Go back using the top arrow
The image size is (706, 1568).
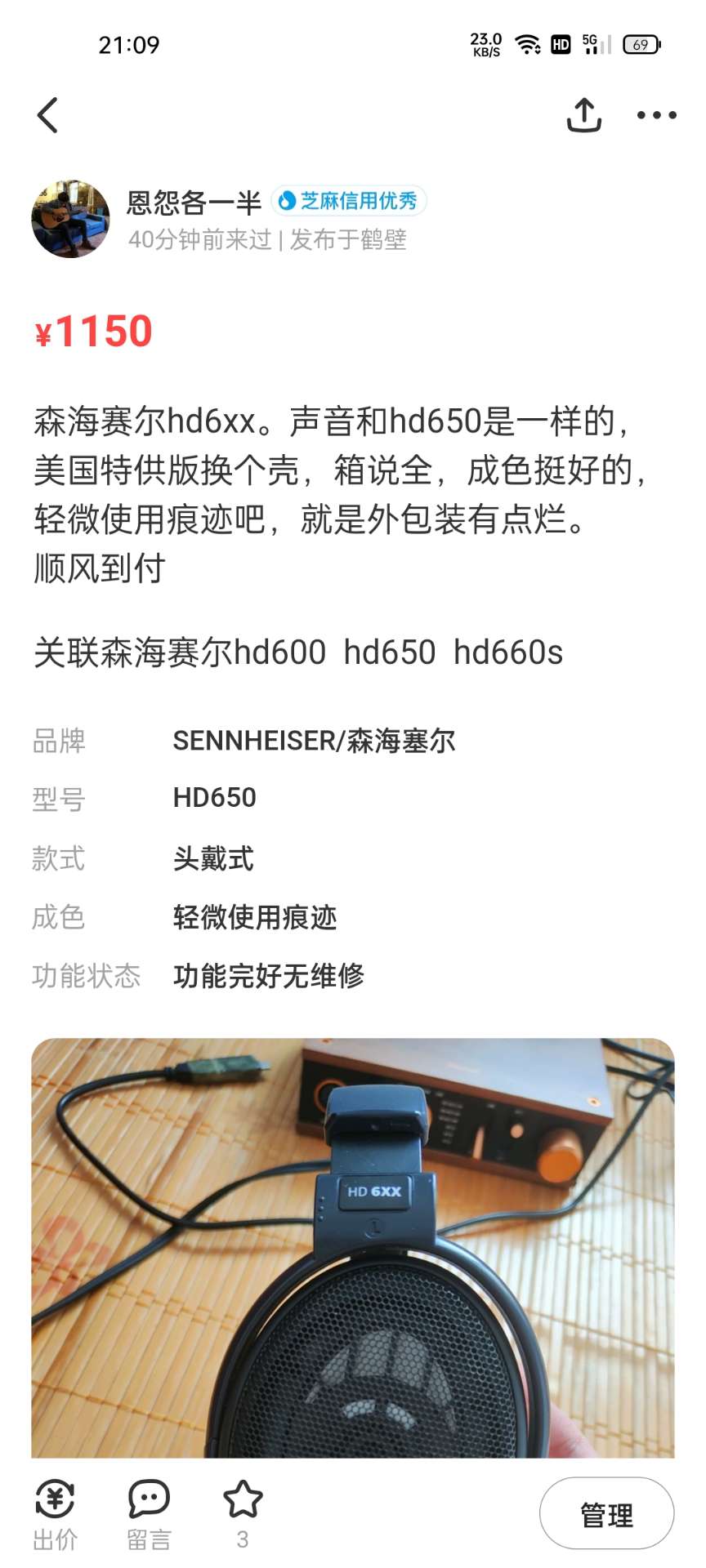(48, 115)
